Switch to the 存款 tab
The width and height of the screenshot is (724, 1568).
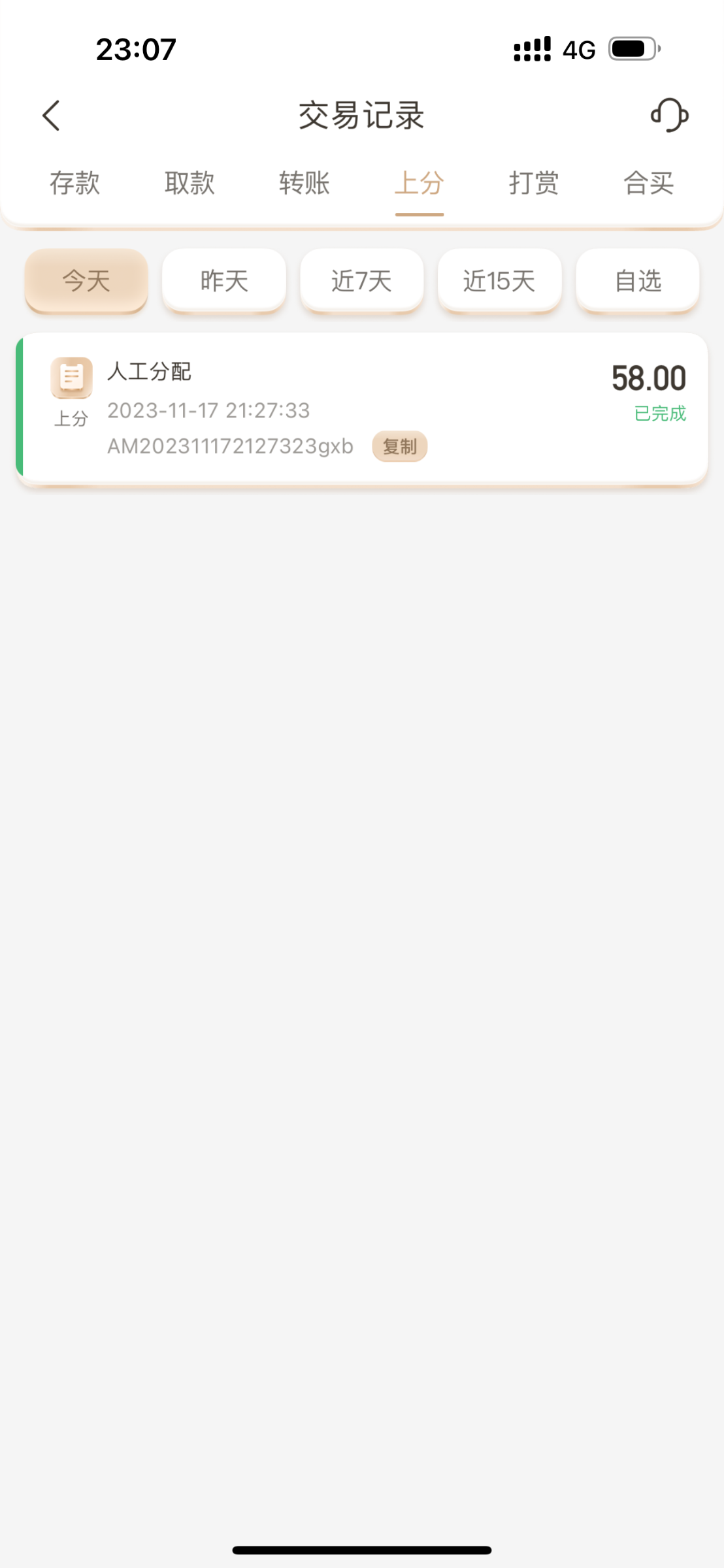click(75, 183)
